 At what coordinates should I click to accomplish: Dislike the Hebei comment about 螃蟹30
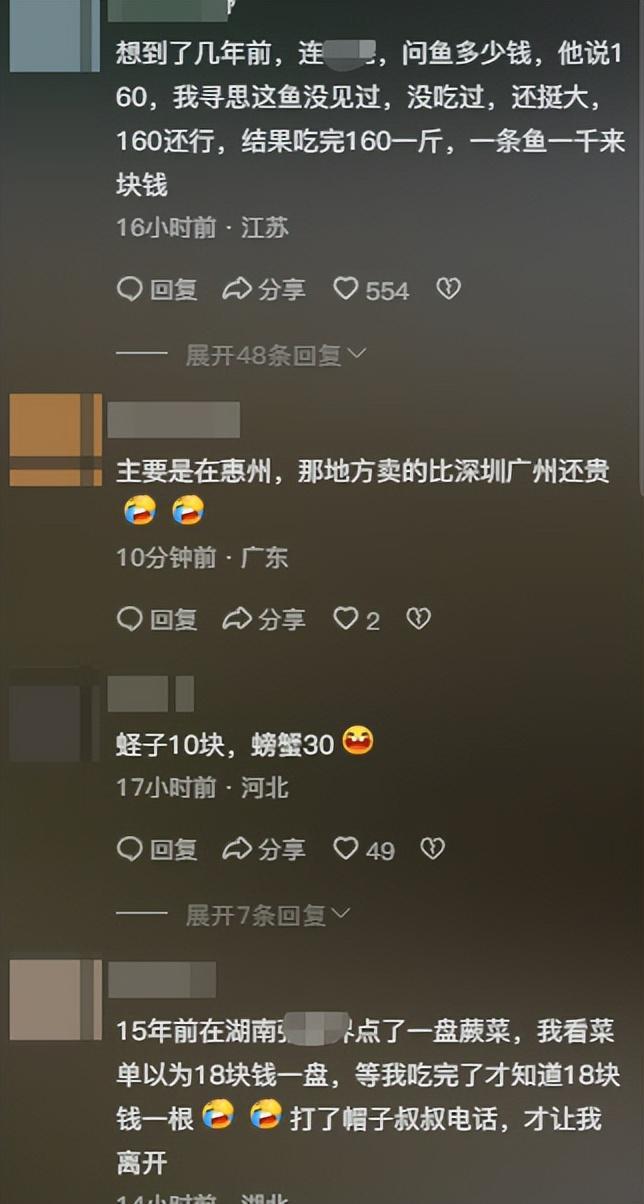click(x=432, y=850)
